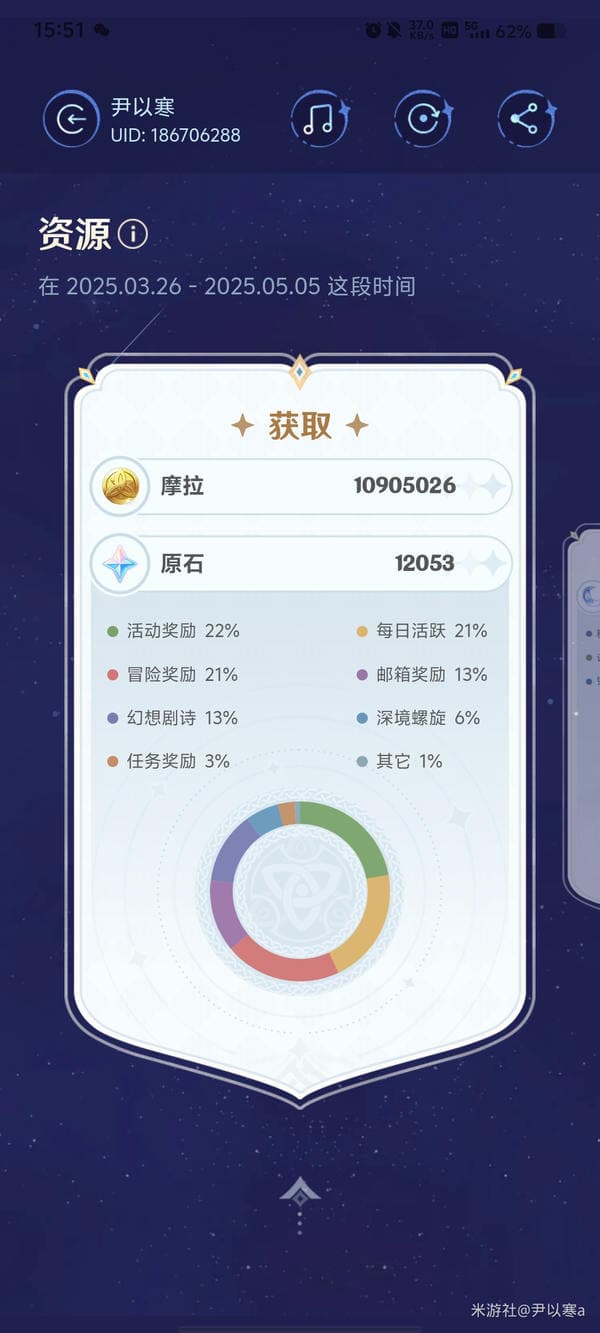Tap the circular replay icon
Screen dimensions: 600x1333
423,119
